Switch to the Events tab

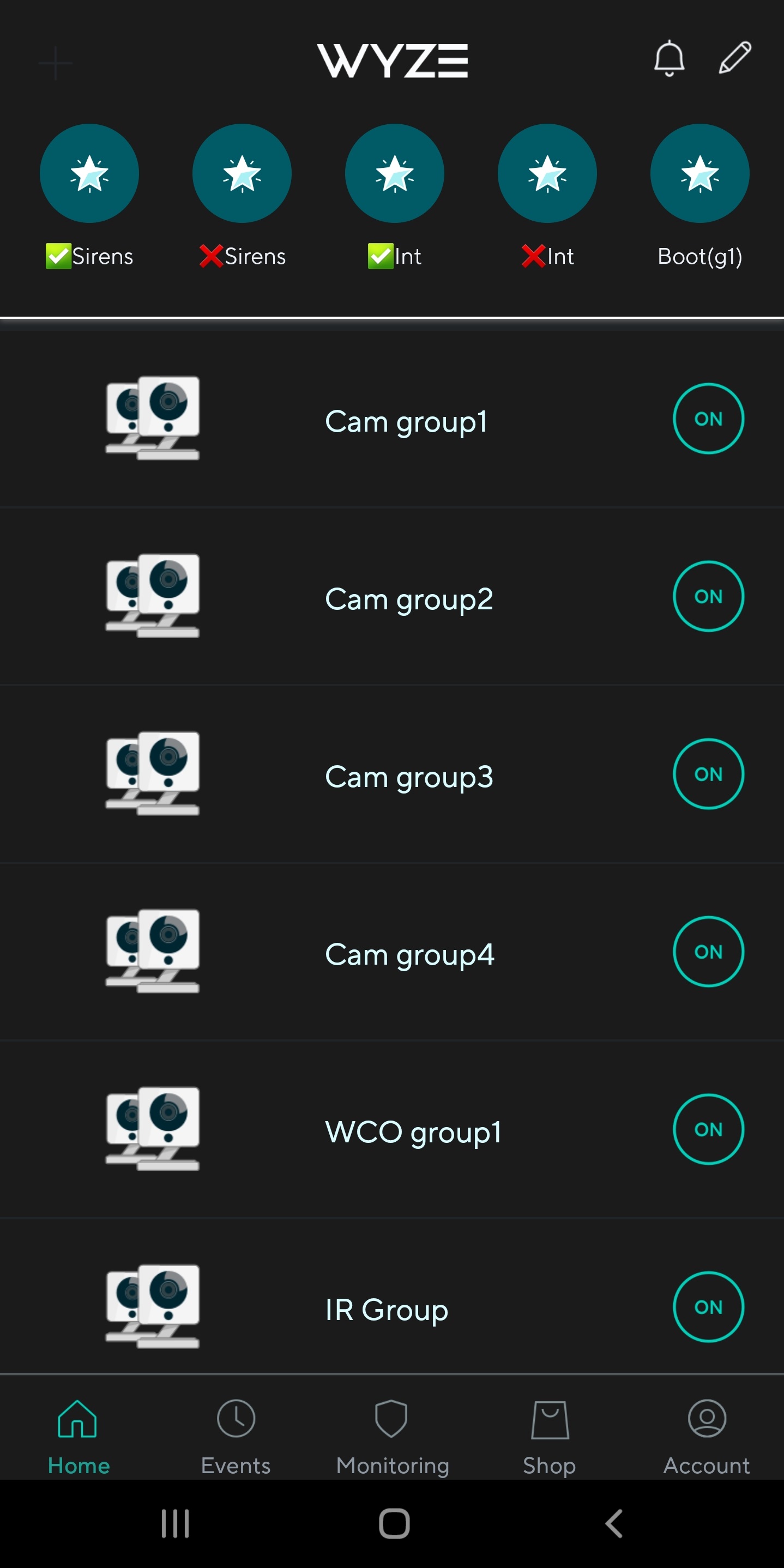click(236, 1437)
